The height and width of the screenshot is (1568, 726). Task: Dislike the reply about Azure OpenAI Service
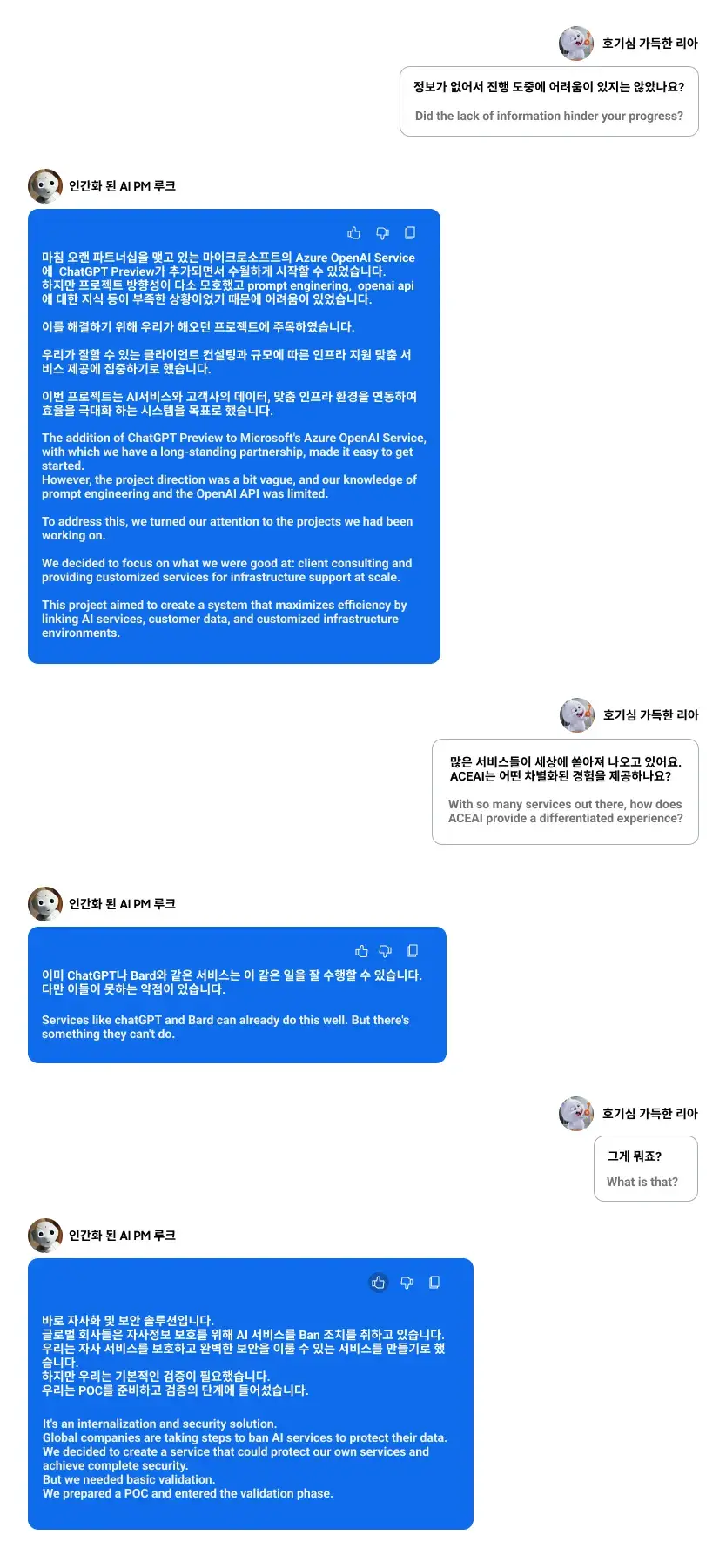tap(382, 233)
